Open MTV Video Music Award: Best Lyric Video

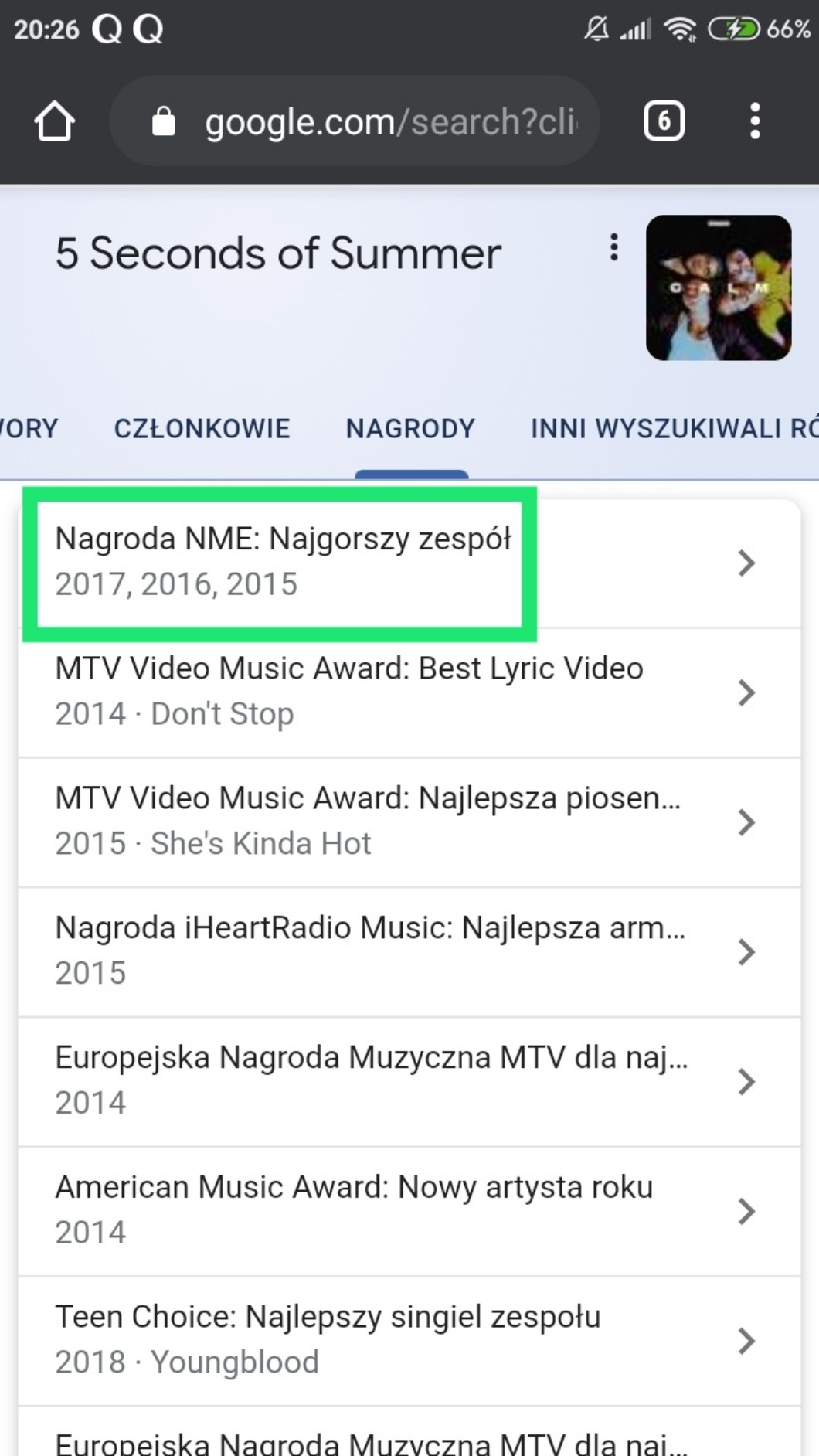tap(386, 692)
